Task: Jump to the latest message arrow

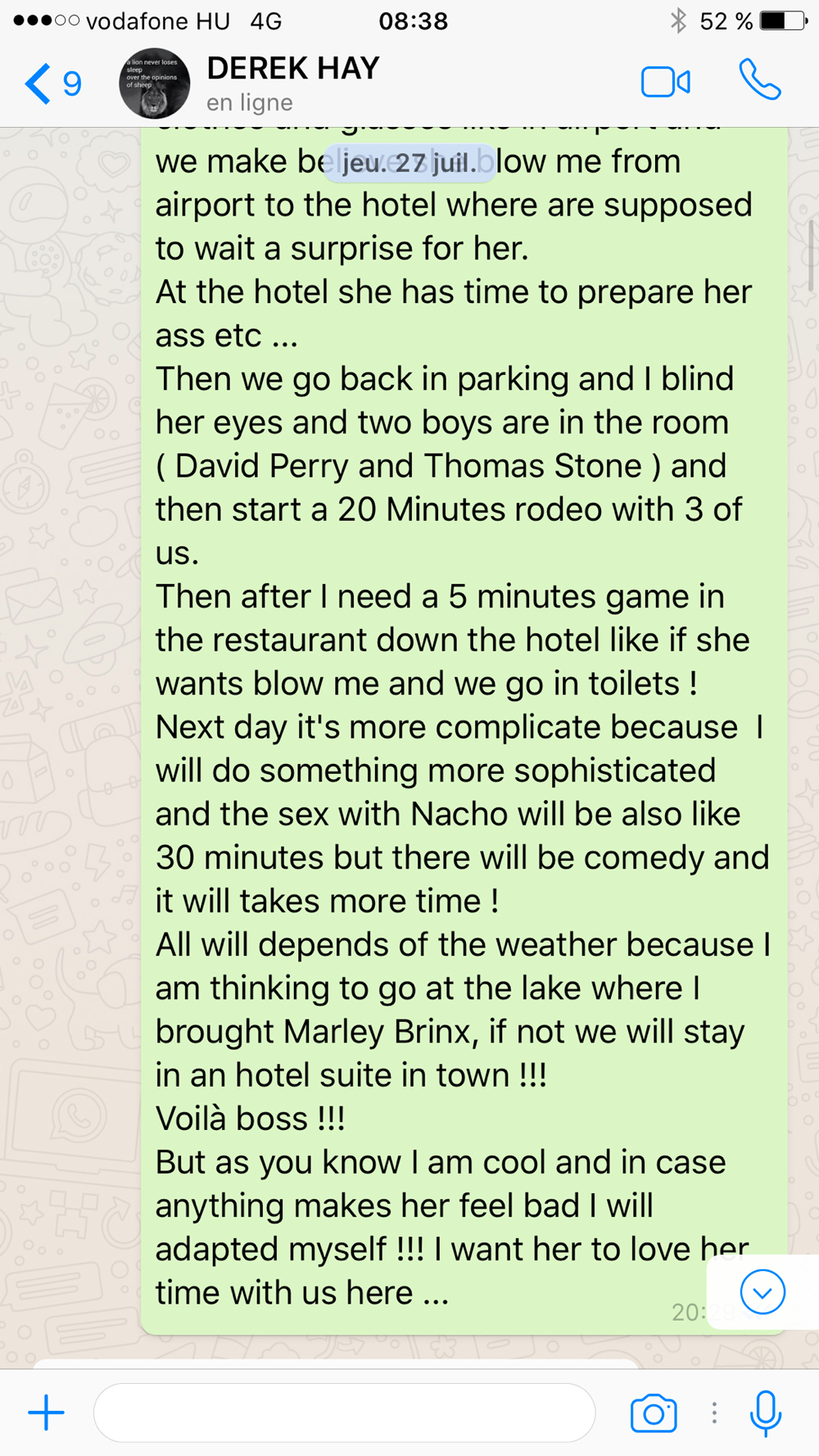Action: click(762, 1291)
